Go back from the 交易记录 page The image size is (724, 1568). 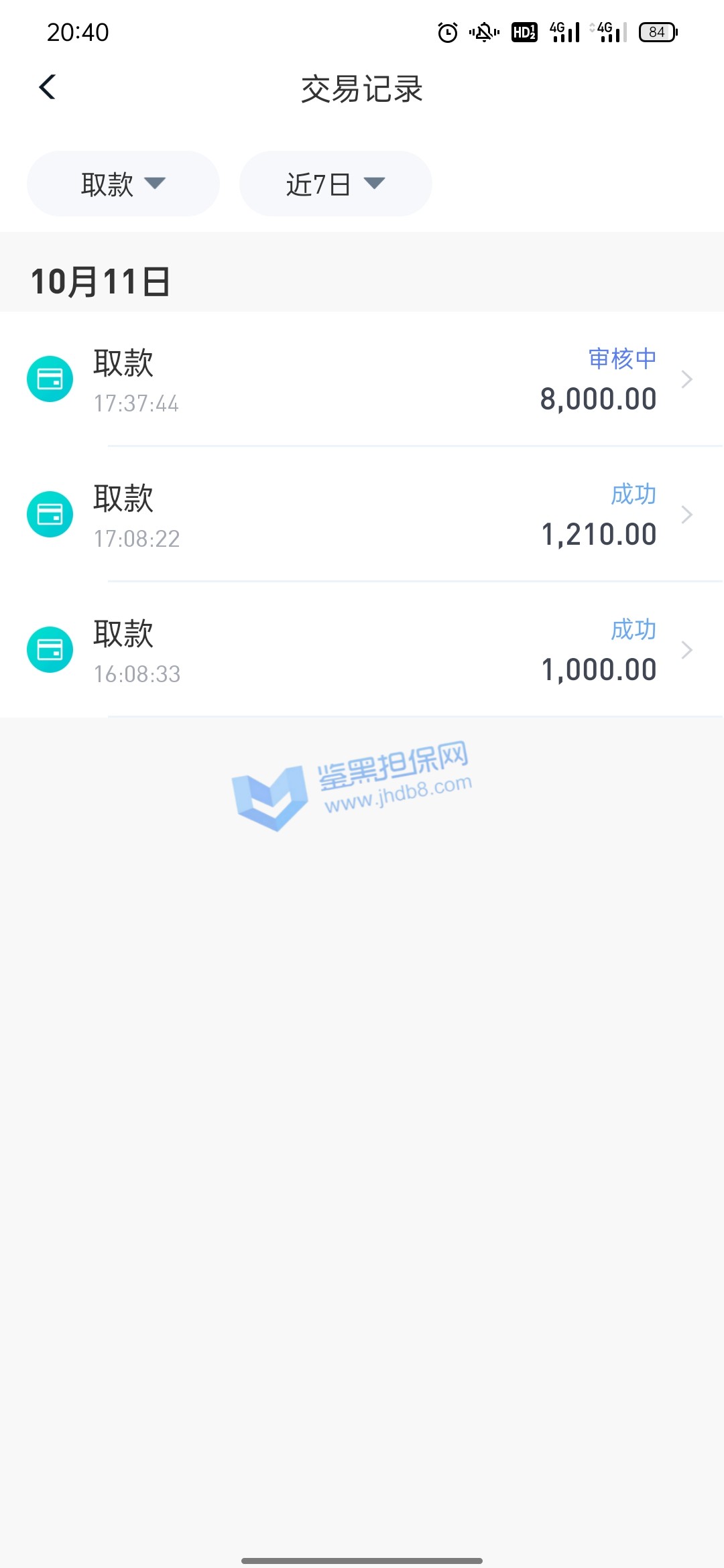tap(48, 87)
